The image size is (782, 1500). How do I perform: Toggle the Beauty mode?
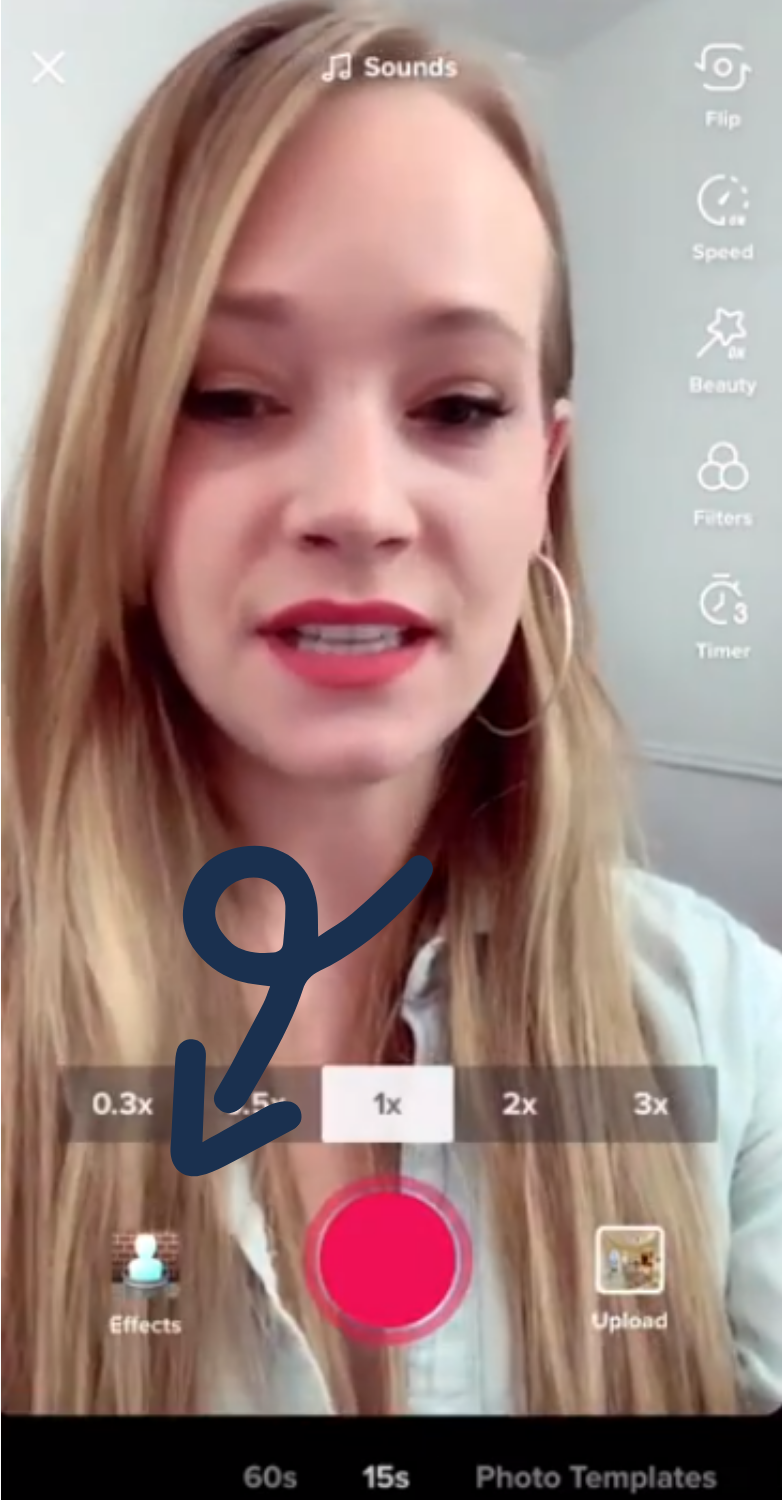[x=722, y=351]
